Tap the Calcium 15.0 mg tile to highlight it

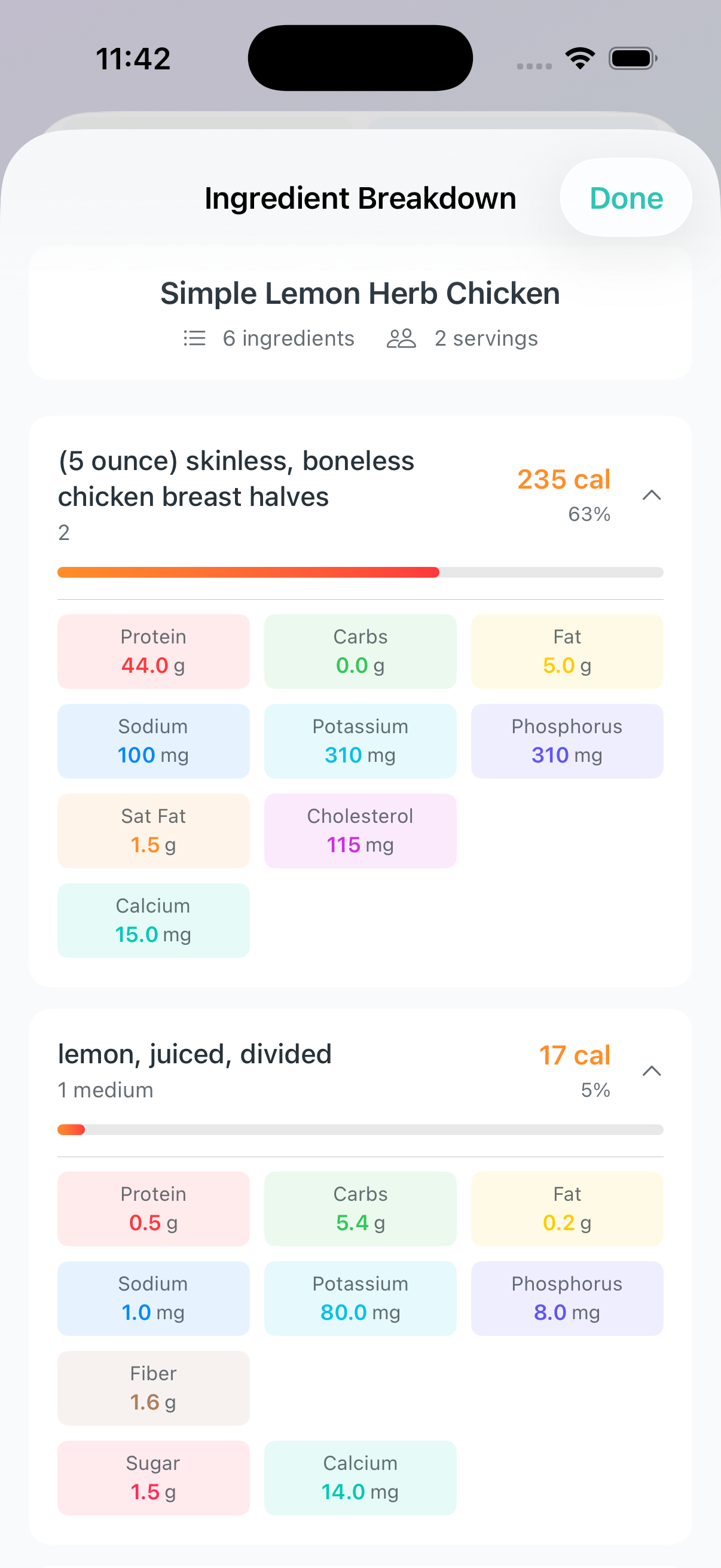point(153,920)
